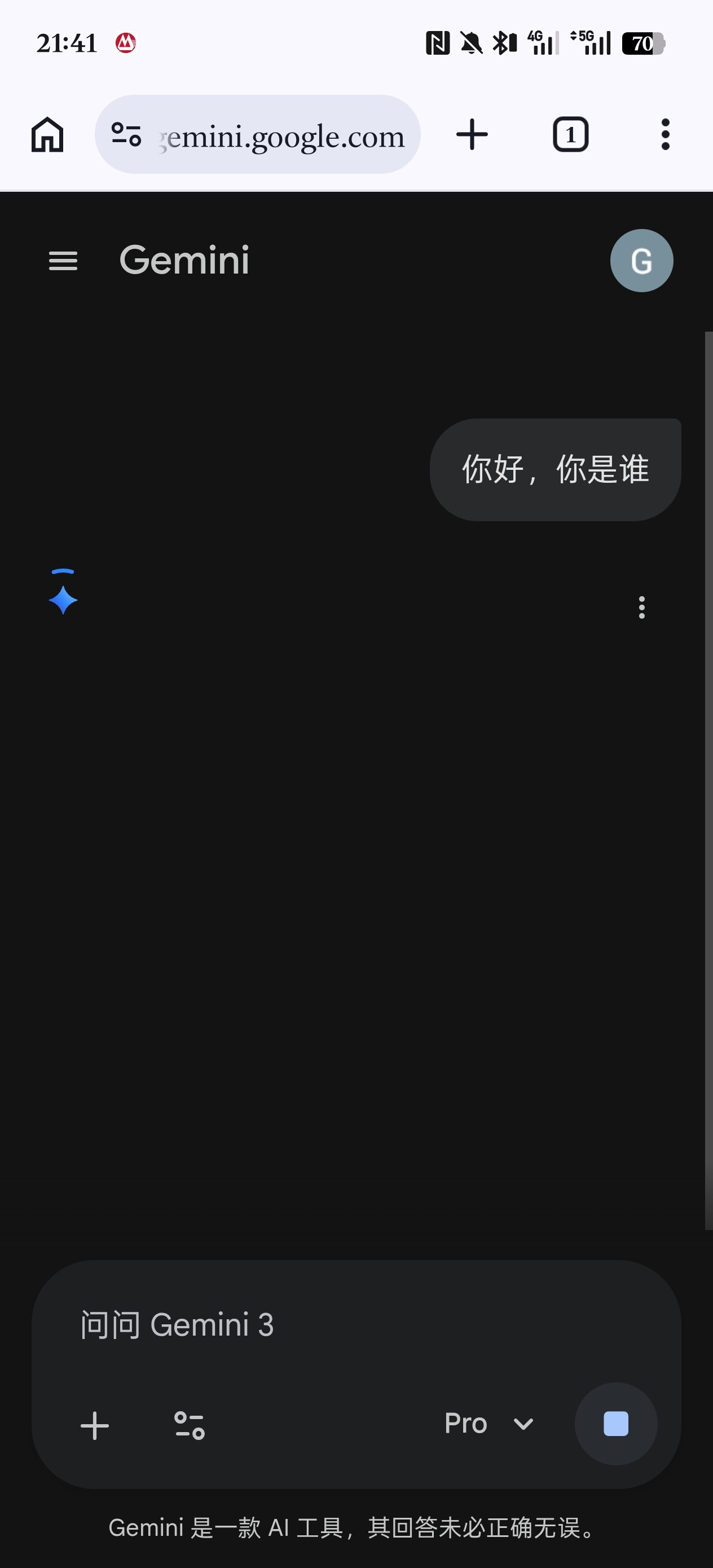Viewport: 713px width, 1568px height.
Task: Open the G account avatar
Action: (x=642, y=261)
